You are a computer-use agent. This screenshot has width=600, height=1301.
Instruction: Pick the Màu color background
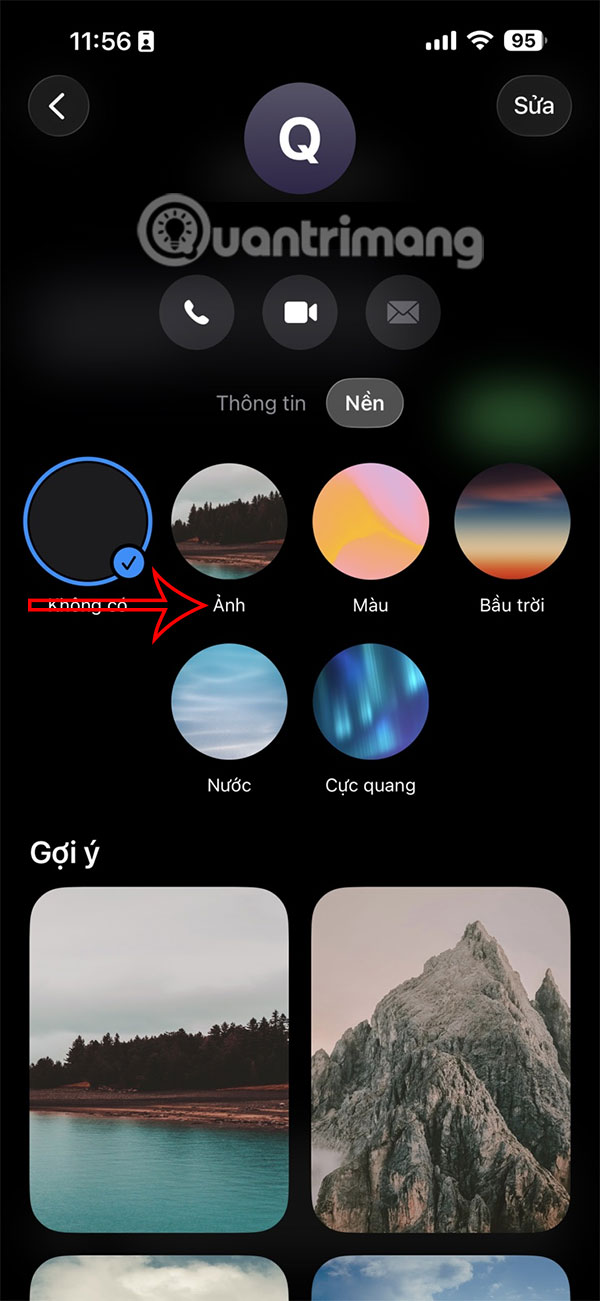click(371, 521)
